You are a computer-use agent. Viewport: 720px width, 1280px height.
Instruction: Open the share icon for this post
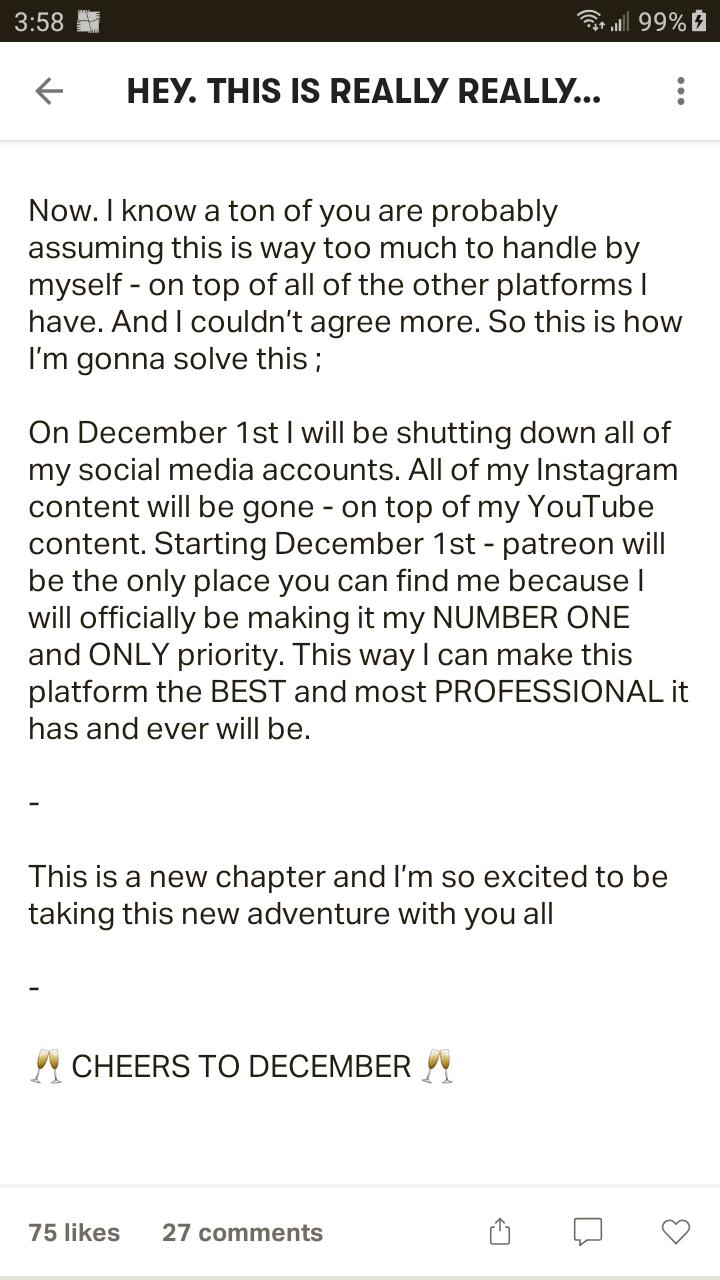click(x=499, y=1232)
